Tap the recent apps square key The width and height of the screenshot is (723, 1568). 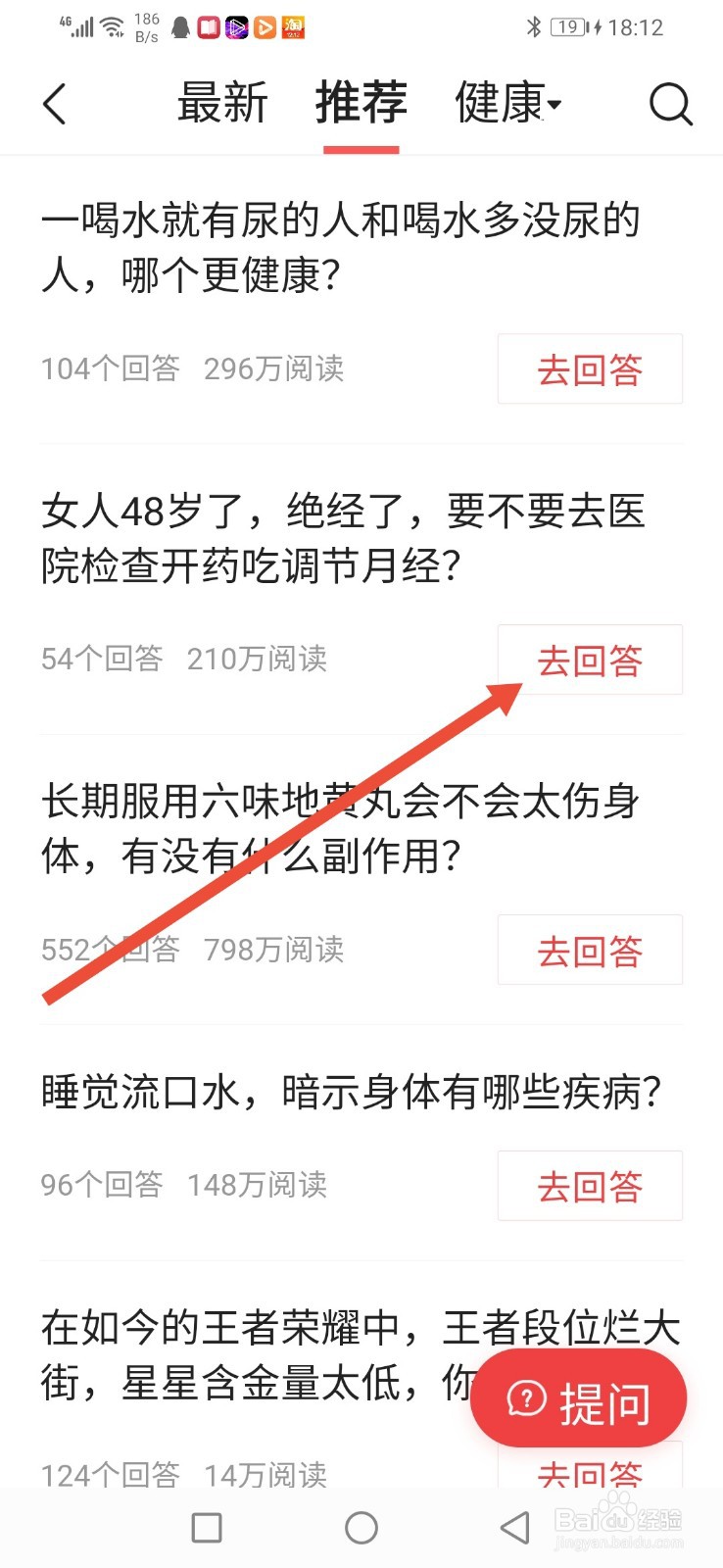point(206,1527)
